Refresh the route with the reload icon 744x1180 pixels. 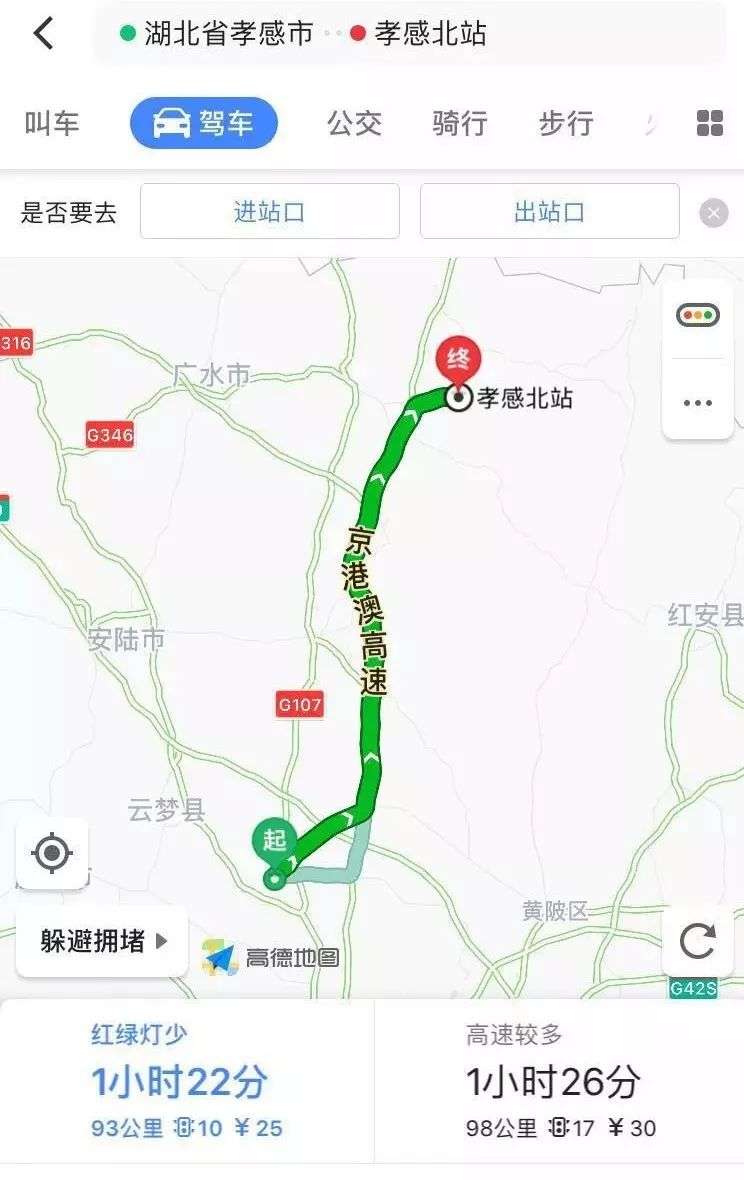(x=697, y=941)
